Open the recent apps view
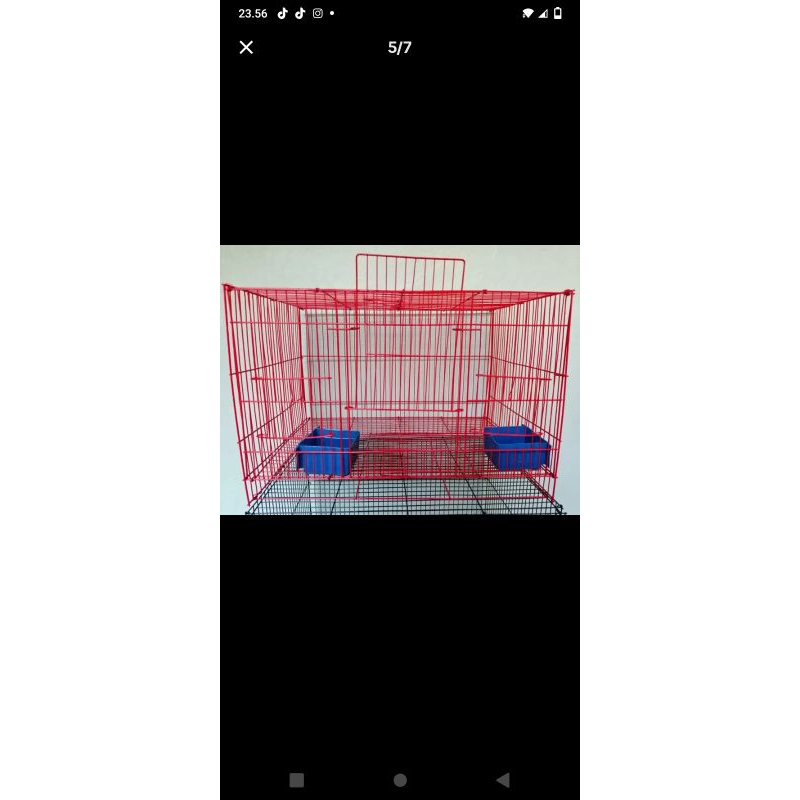This screenshot has width=800, height=800. 297,780
